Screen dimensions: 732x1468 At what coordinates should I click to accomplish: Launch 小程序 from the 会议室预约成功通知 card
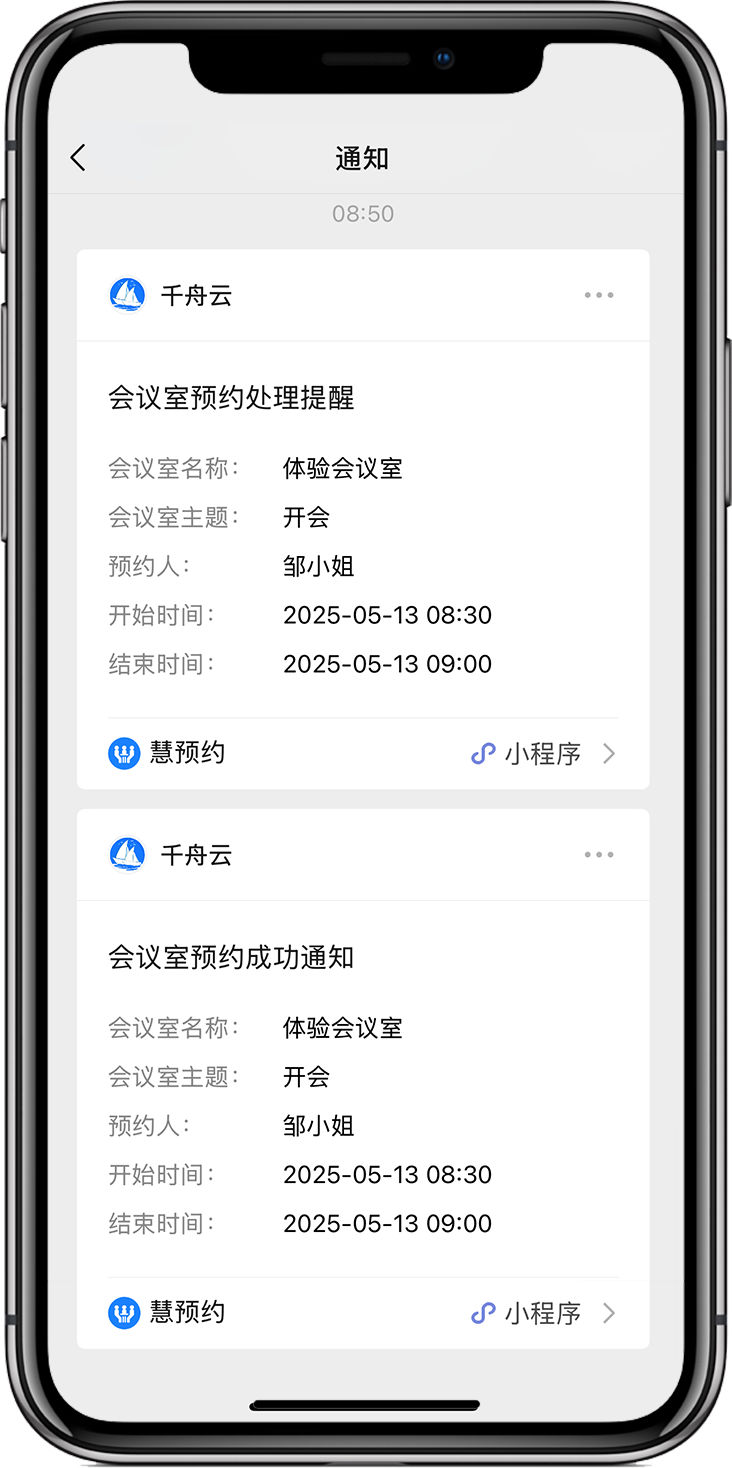(543, 1313)
